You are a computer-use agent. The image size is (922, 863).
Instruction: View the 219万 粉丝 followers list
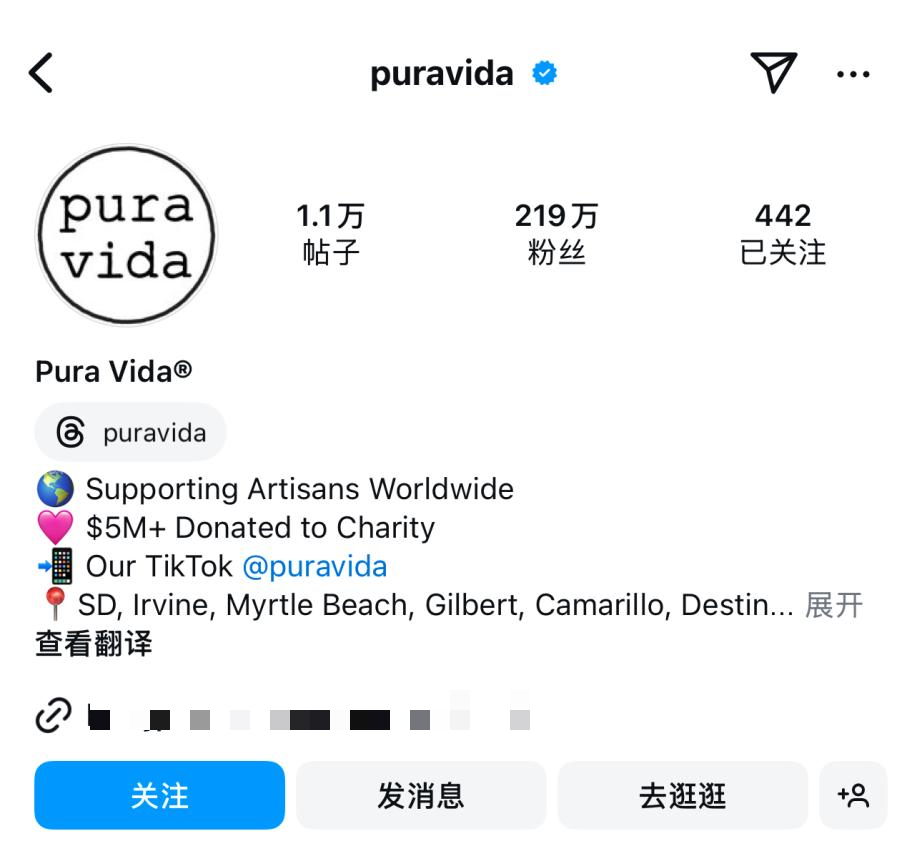tap(556, 234)
